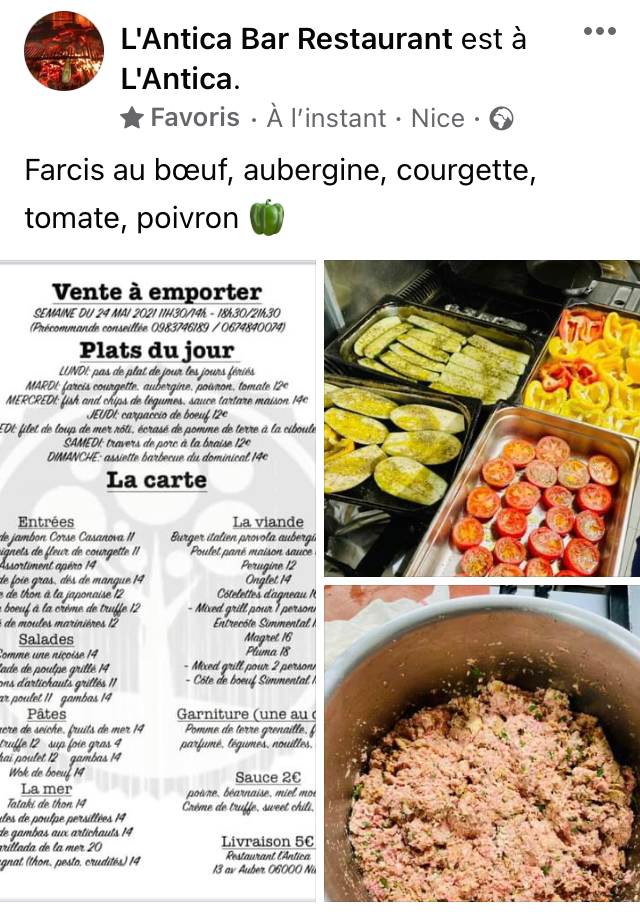
Task: Open the photo of roasted vegetable trays
Action: point(482,418)
